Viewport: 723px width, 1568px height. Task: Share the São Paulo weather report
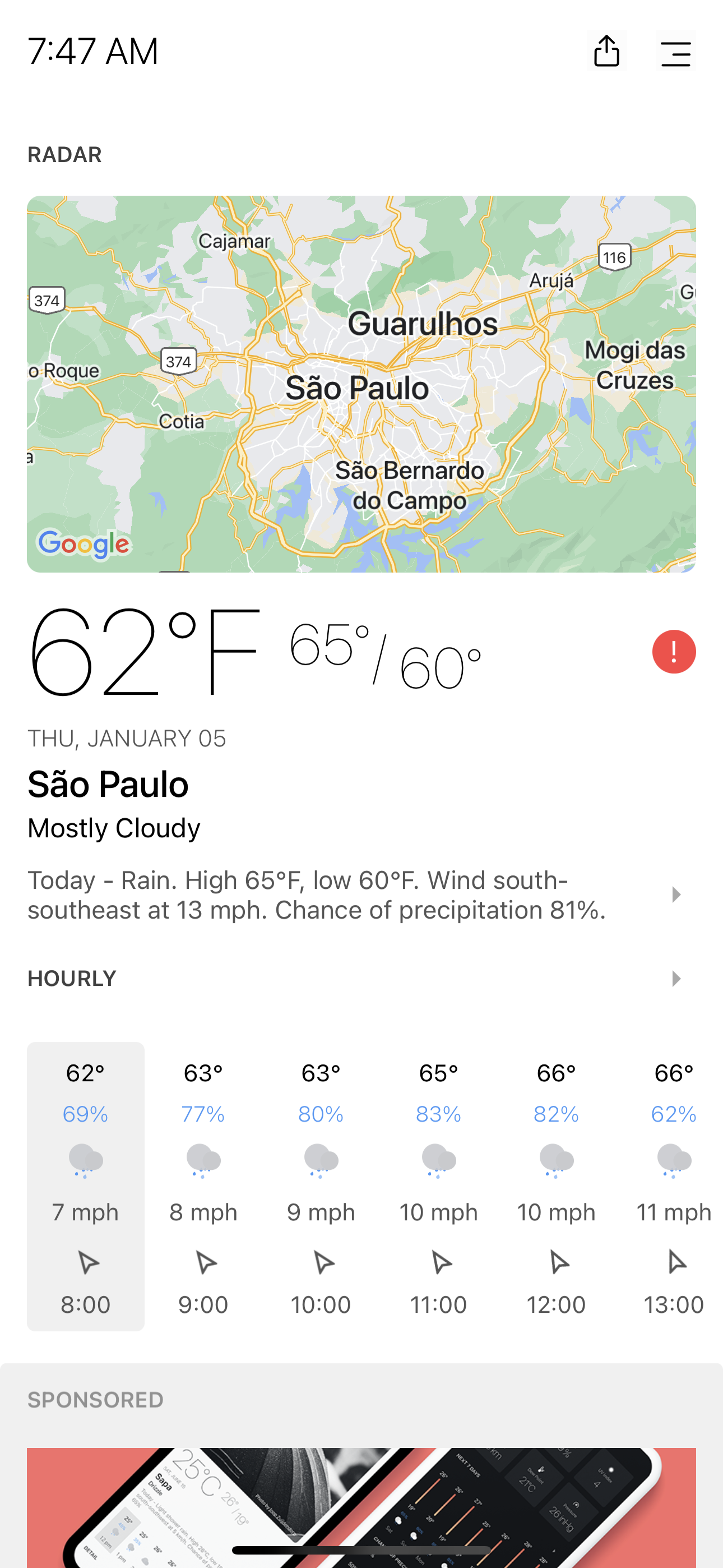pyautogui.click(x=607, y=51)
